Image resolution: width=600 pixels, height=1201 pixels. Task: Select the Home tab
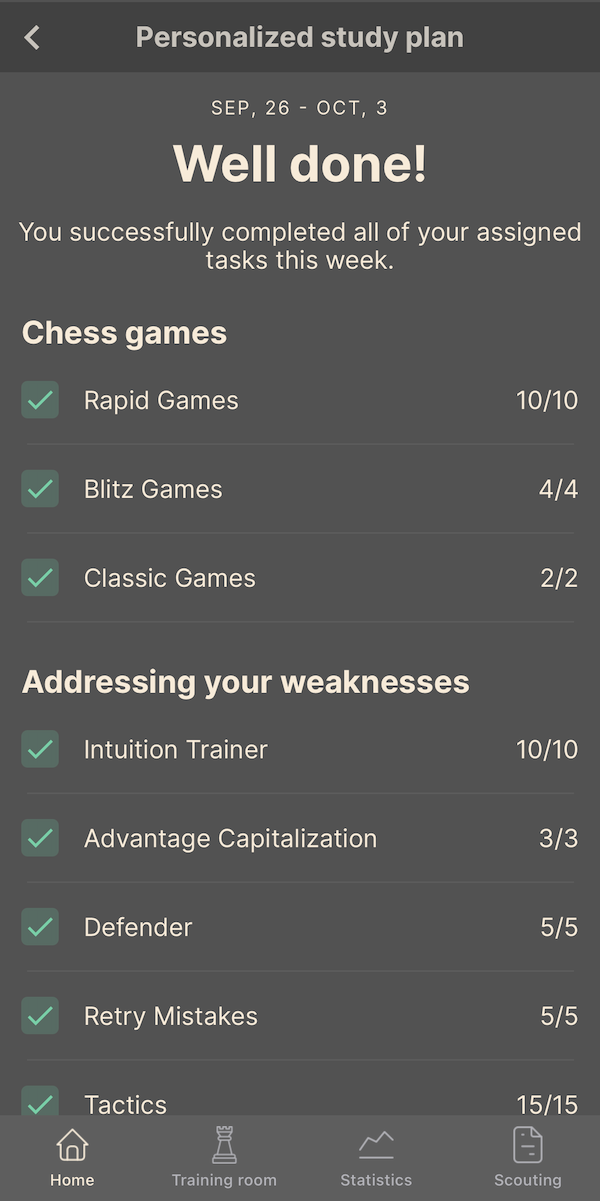[72, 1158]
